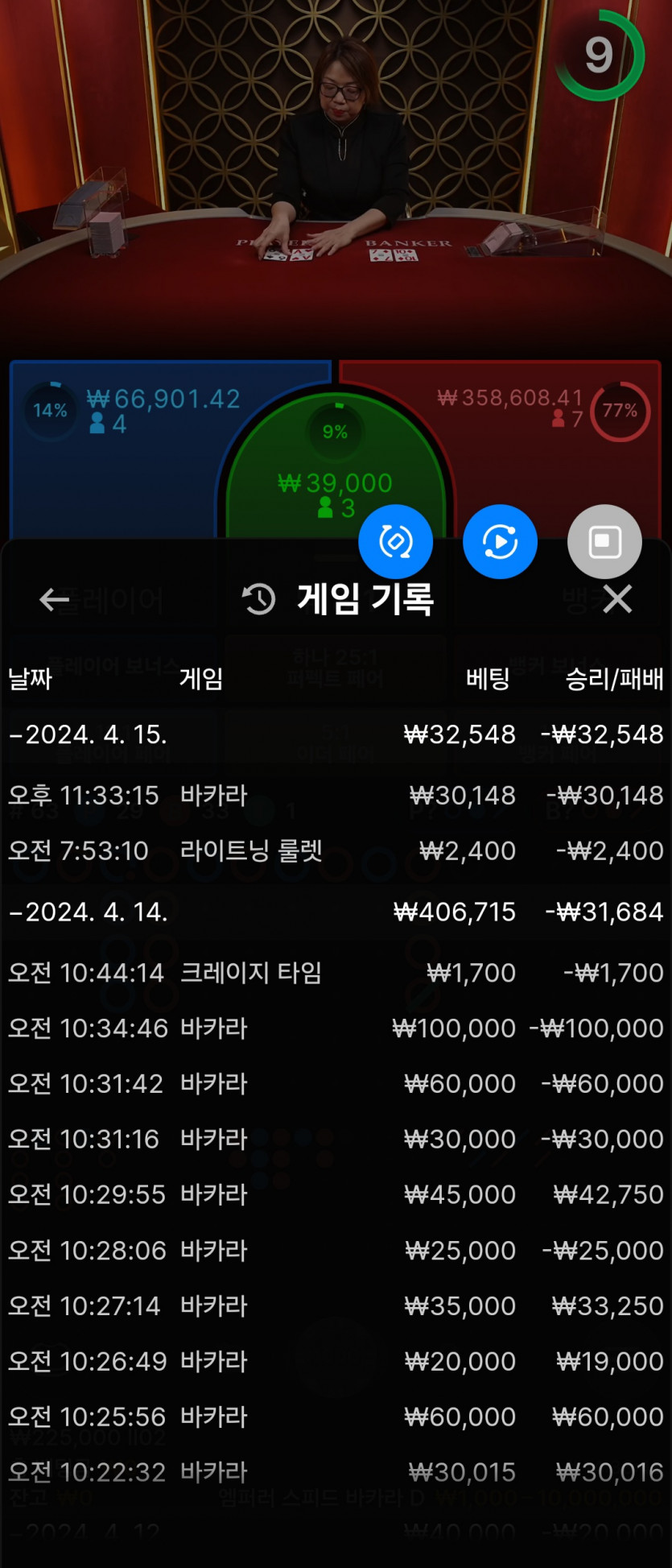This screenshot has width=672, height=1568.
Task: Collapse the 2024. 4. 14. date group
Action: (x=89, y=912)
